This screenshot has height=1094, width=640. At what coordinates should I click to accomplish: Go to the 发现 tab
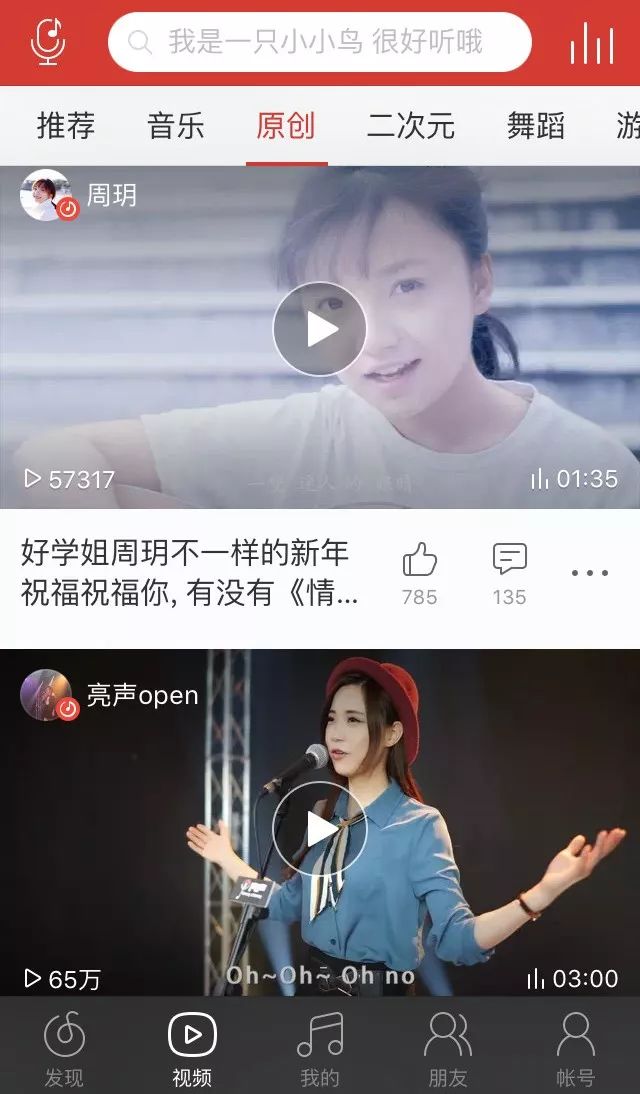coord(64,1047)
